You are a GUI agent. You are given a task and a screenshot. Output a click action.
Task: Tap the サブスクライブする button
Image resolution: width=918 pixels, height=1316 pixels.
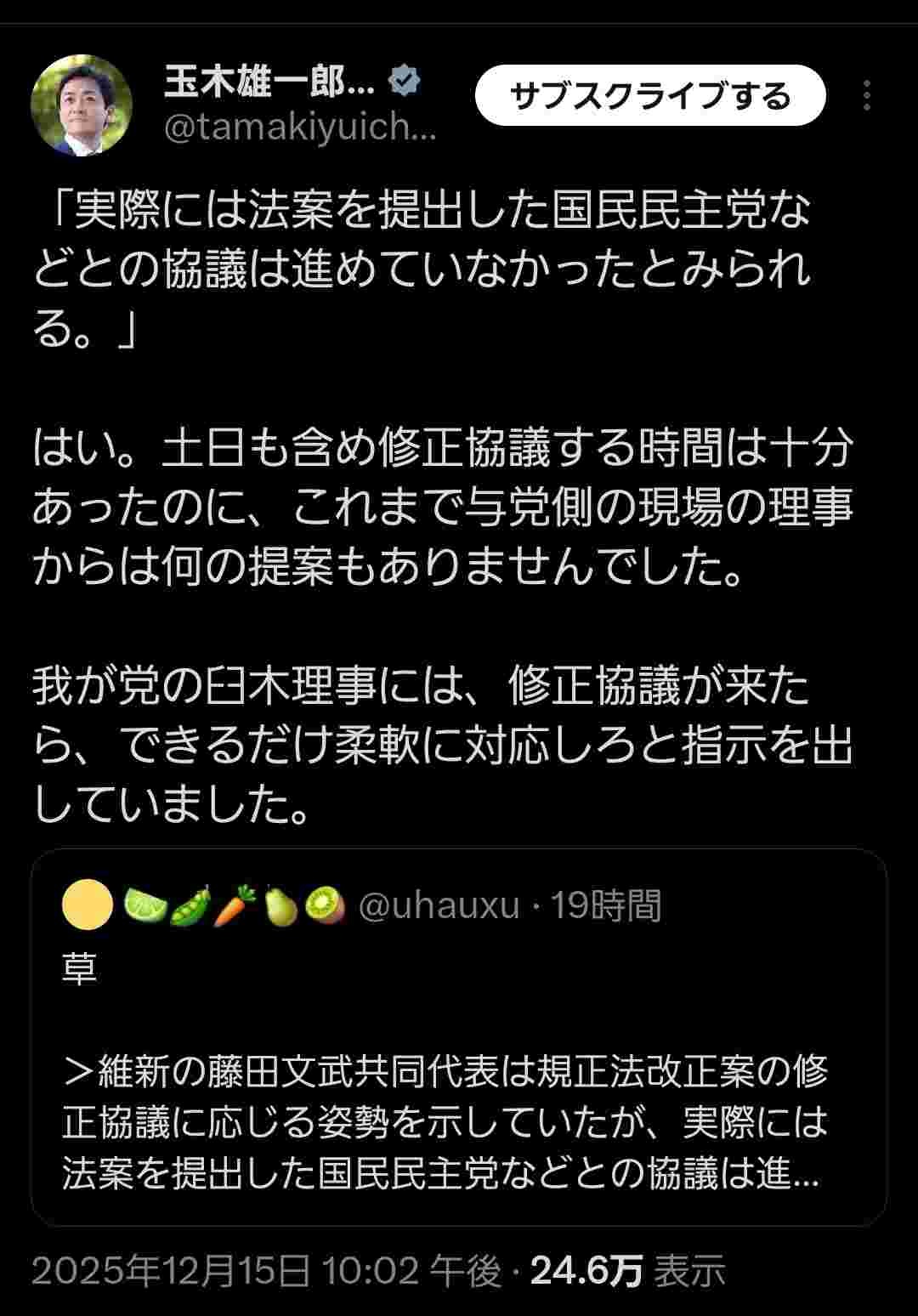649,96
